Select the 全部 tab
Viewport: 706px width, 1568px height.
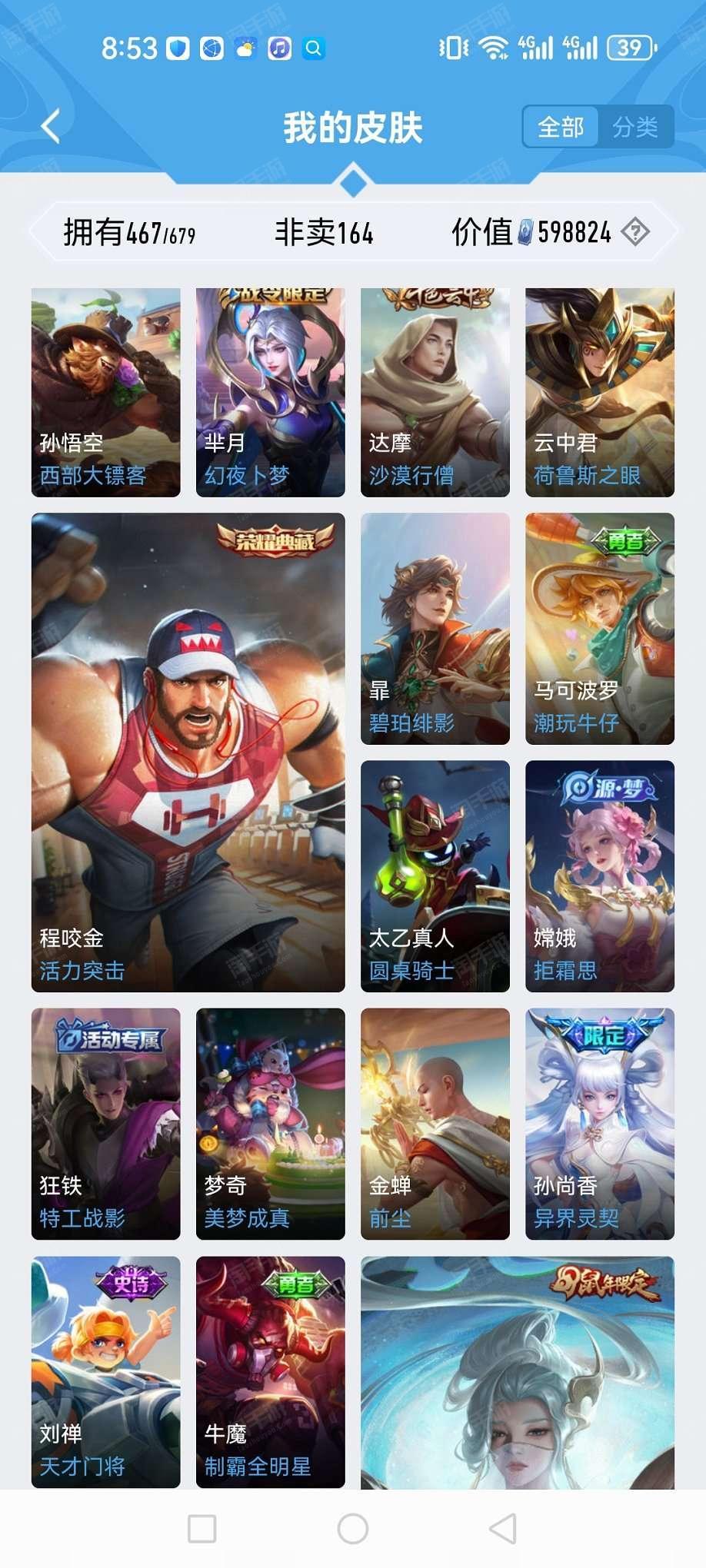point(561,127)
